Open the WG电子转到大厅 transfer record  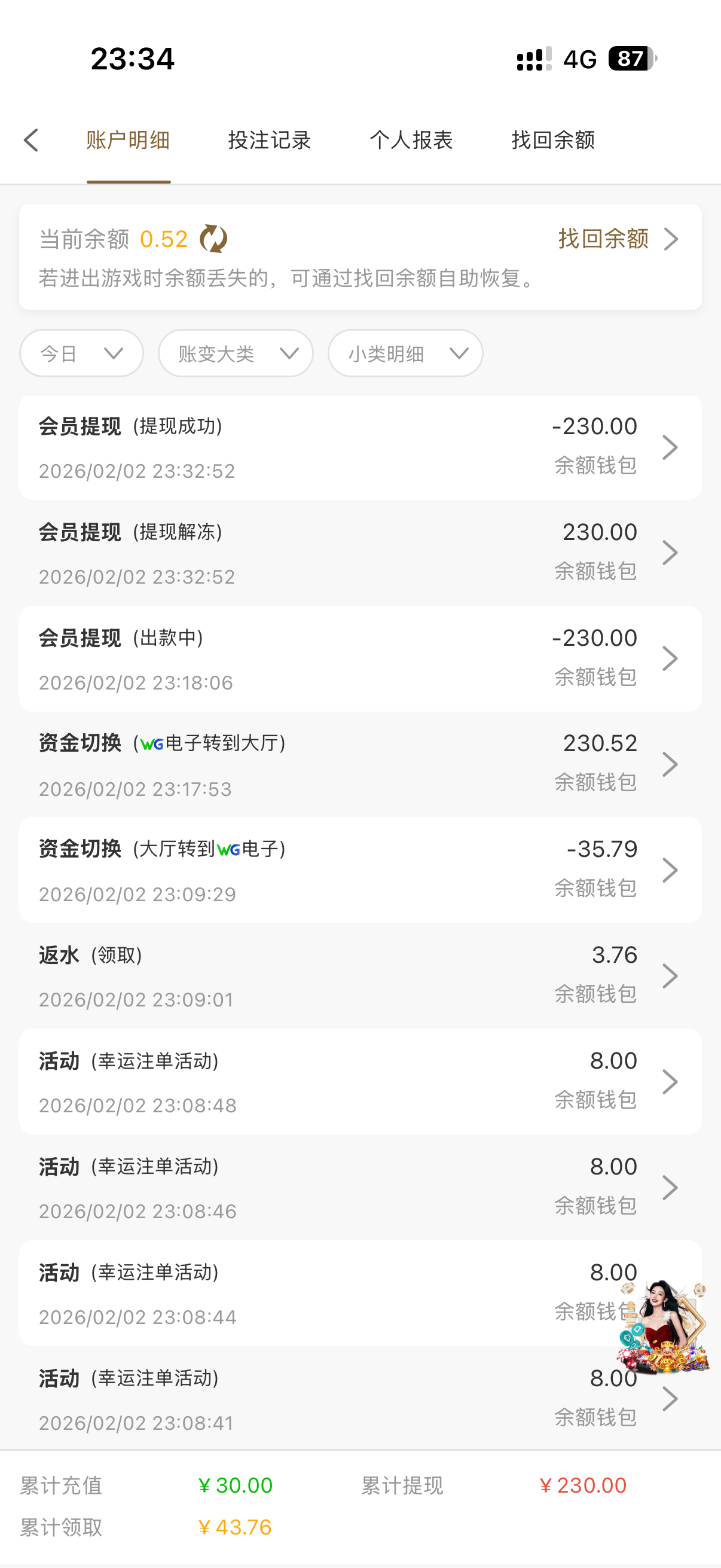pos(360,764)
